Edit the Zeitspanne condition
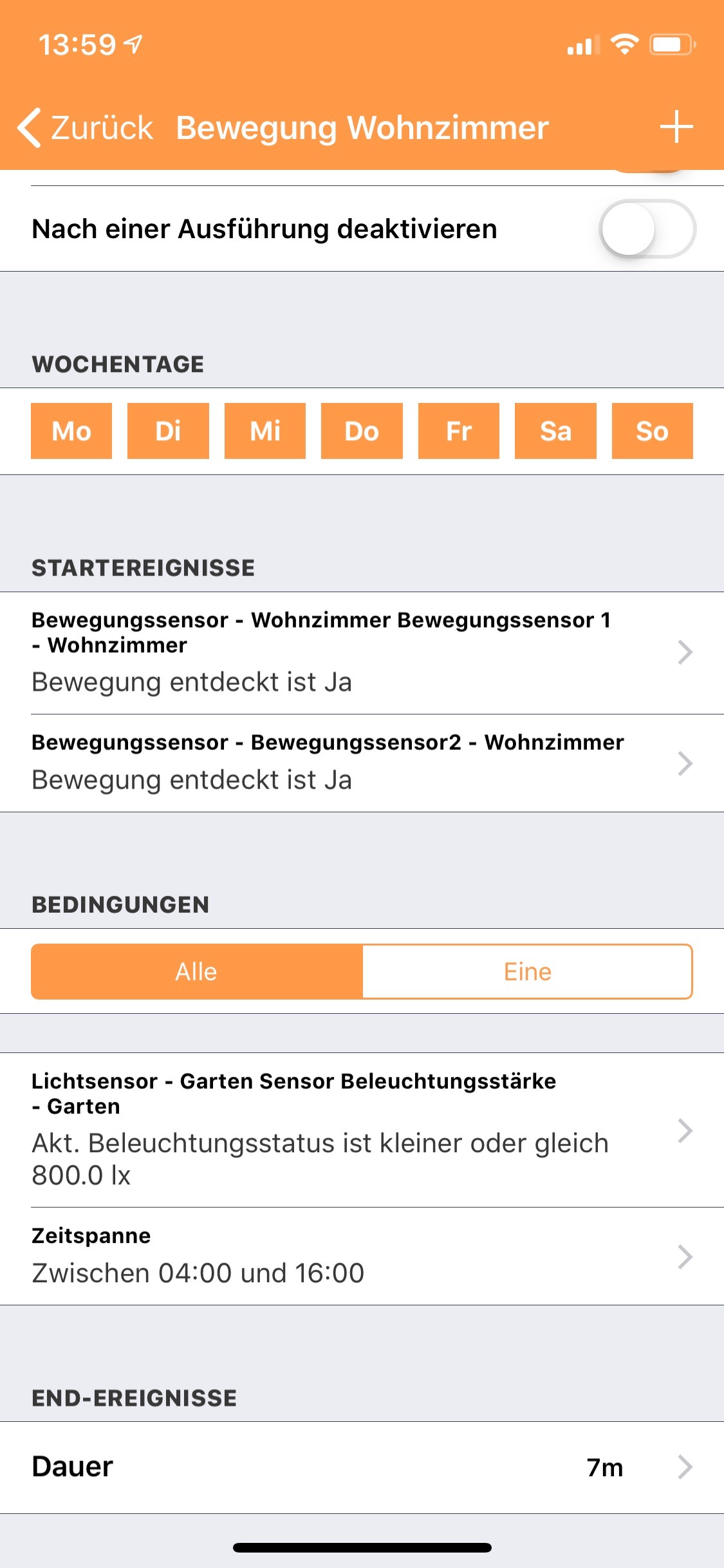Image resolution: width=724 pixels, height=1568 pixels. pos(362,1256)
